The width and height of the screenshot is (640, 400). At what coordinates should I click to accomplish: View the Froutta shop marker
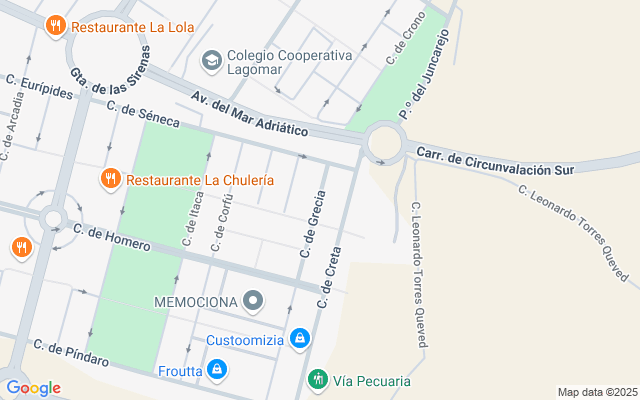point(217,371)
